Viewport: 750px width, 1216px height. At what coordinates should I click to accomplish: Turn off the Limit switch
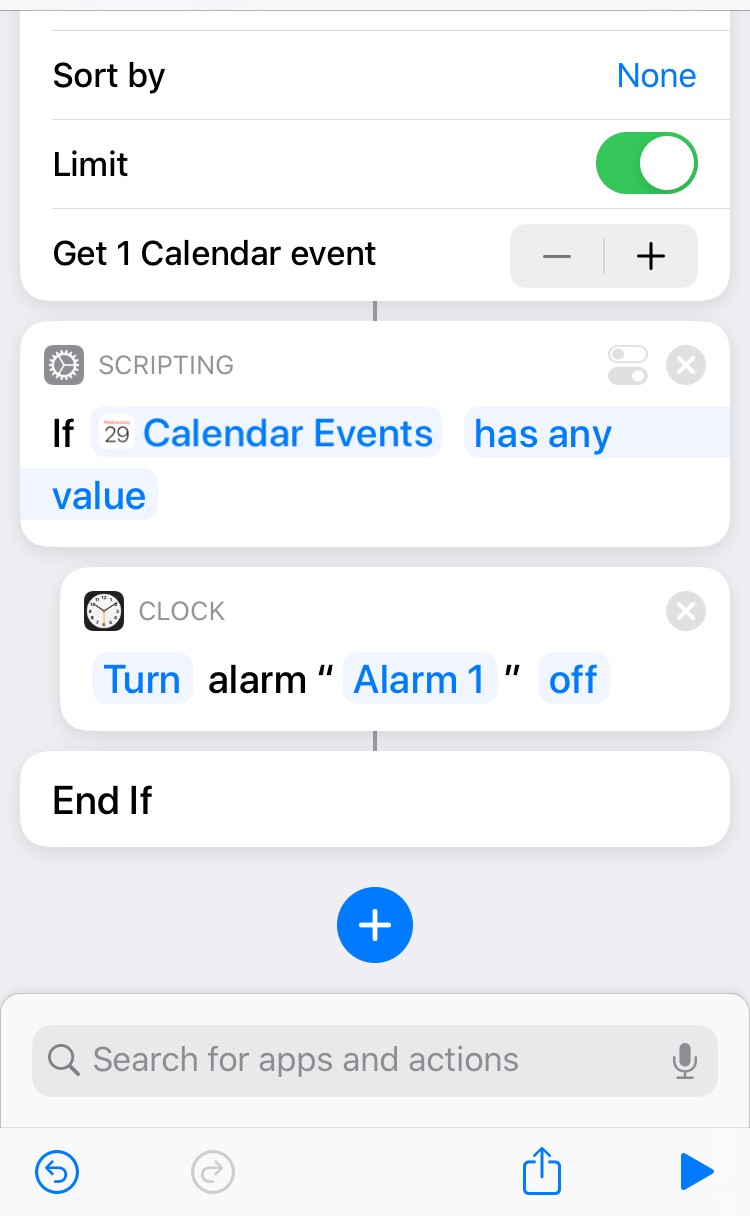pyautogui.click(x=647, y=163)
